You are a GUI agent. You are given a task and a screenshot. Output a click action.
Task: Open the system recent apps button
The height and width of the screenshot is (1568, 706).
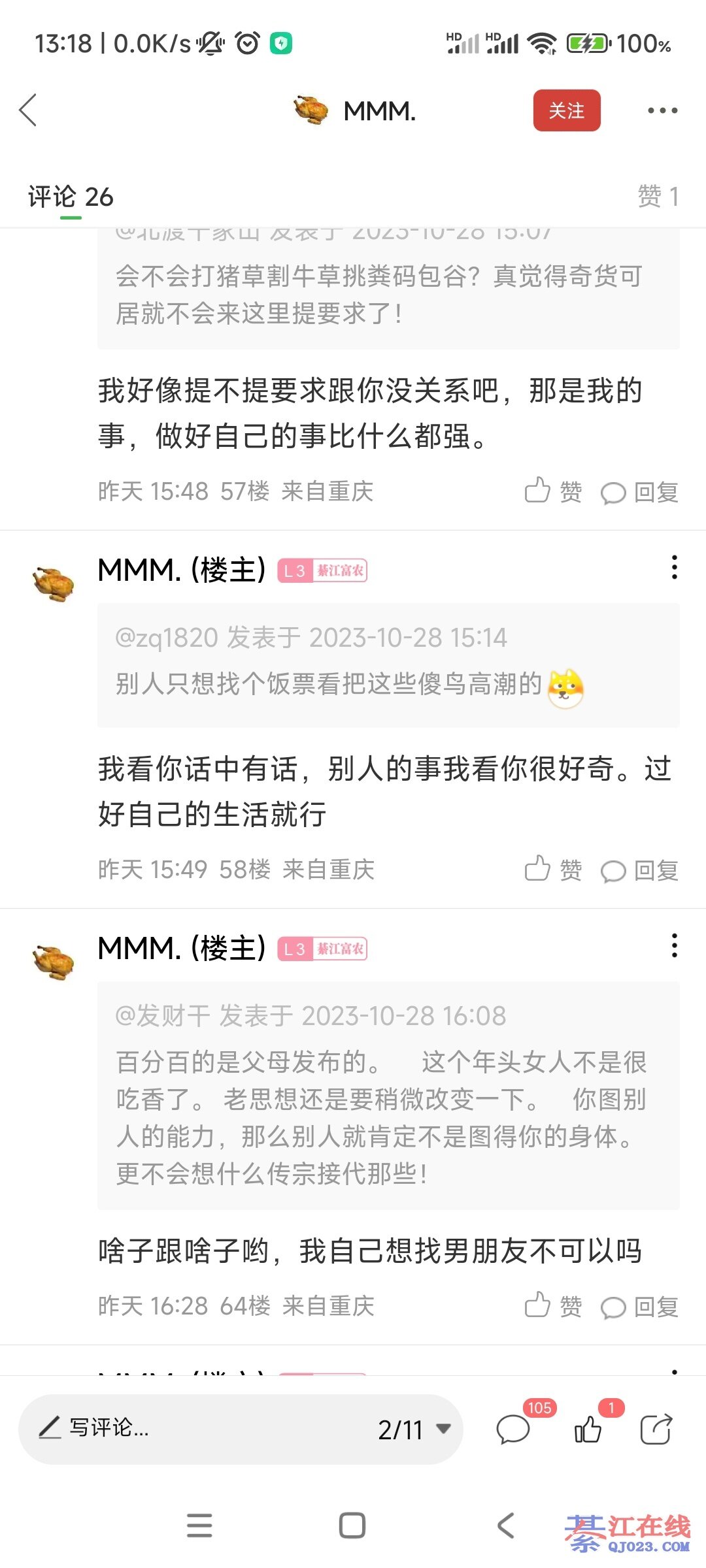[199, 1526]
